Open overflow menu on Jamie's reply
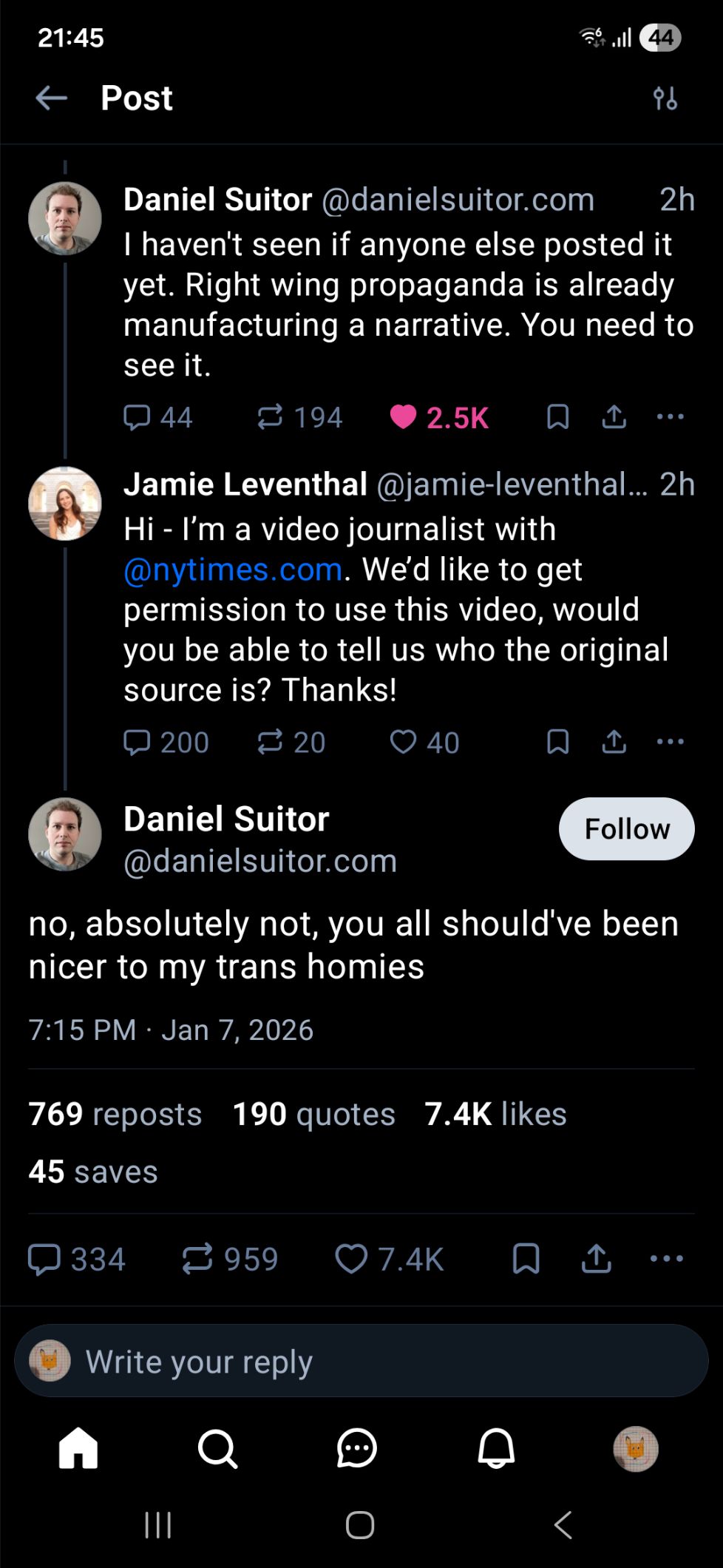Viewport: 723px width, 1568px height. 669,742
